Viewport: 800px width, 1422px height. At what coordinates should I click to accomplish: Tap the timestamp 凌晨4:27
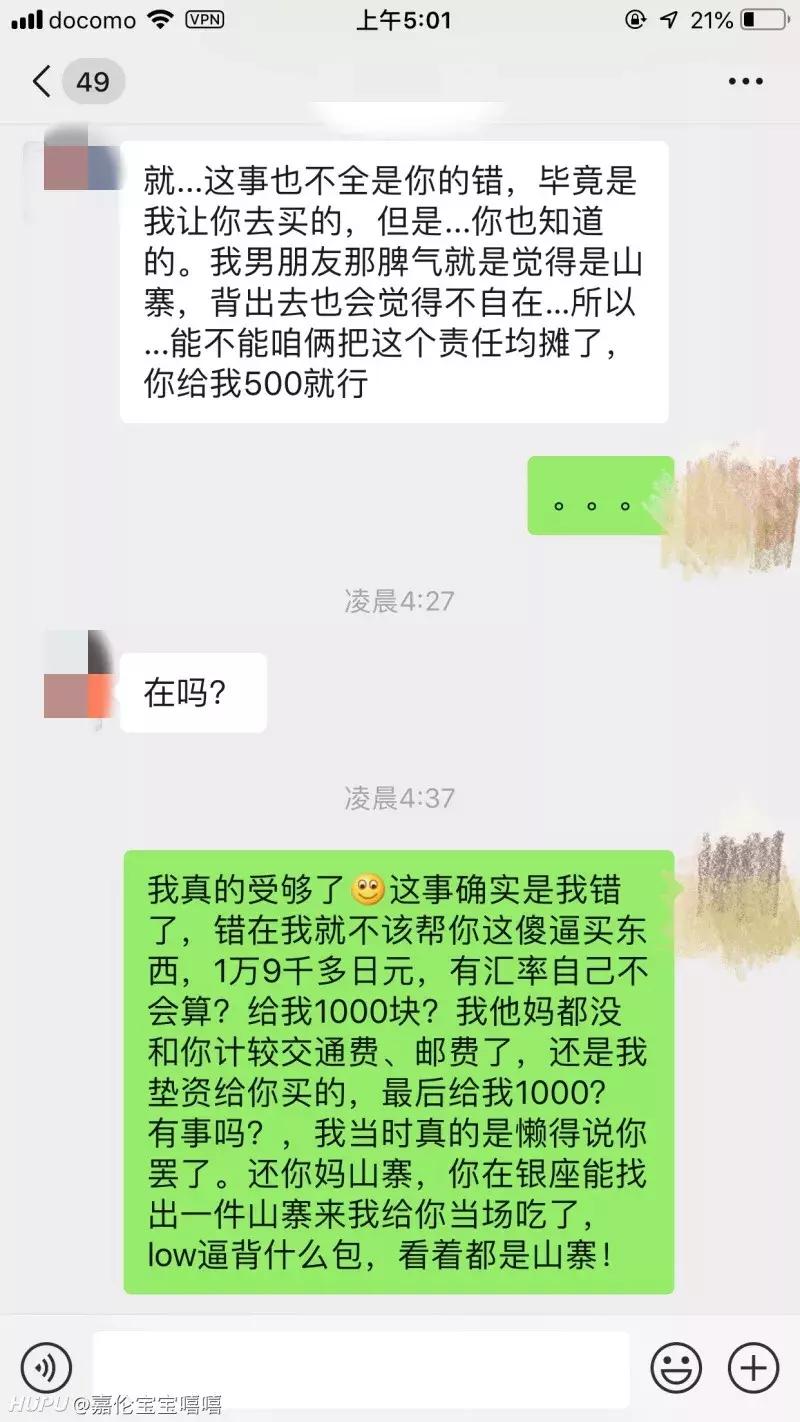coord(400,602)
